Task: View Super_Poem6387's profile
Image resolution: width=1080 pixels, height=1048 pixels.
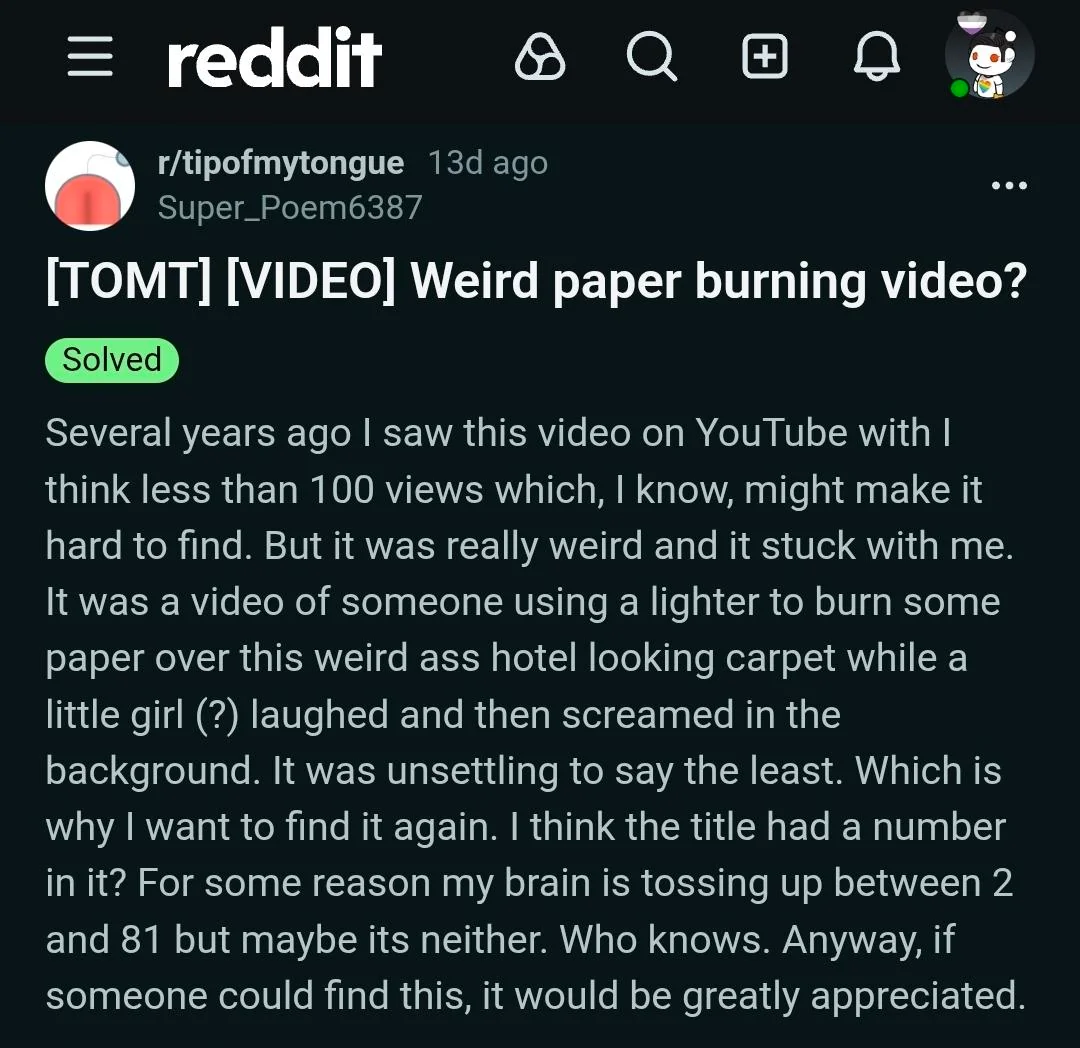Action: tap(290, 207)
